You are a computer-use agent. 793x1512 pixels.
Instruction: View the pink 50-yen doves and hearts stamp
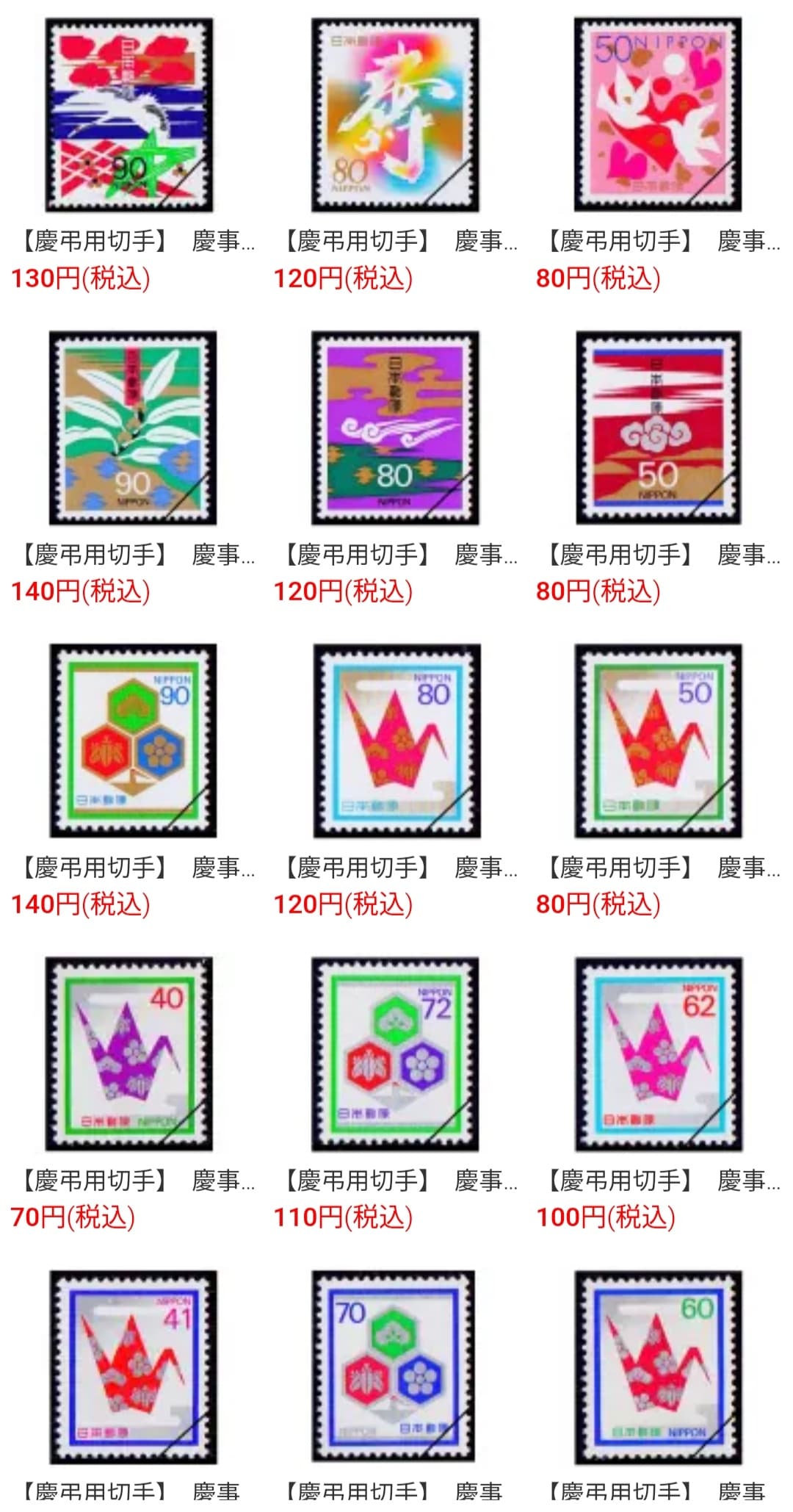point(657,115)
